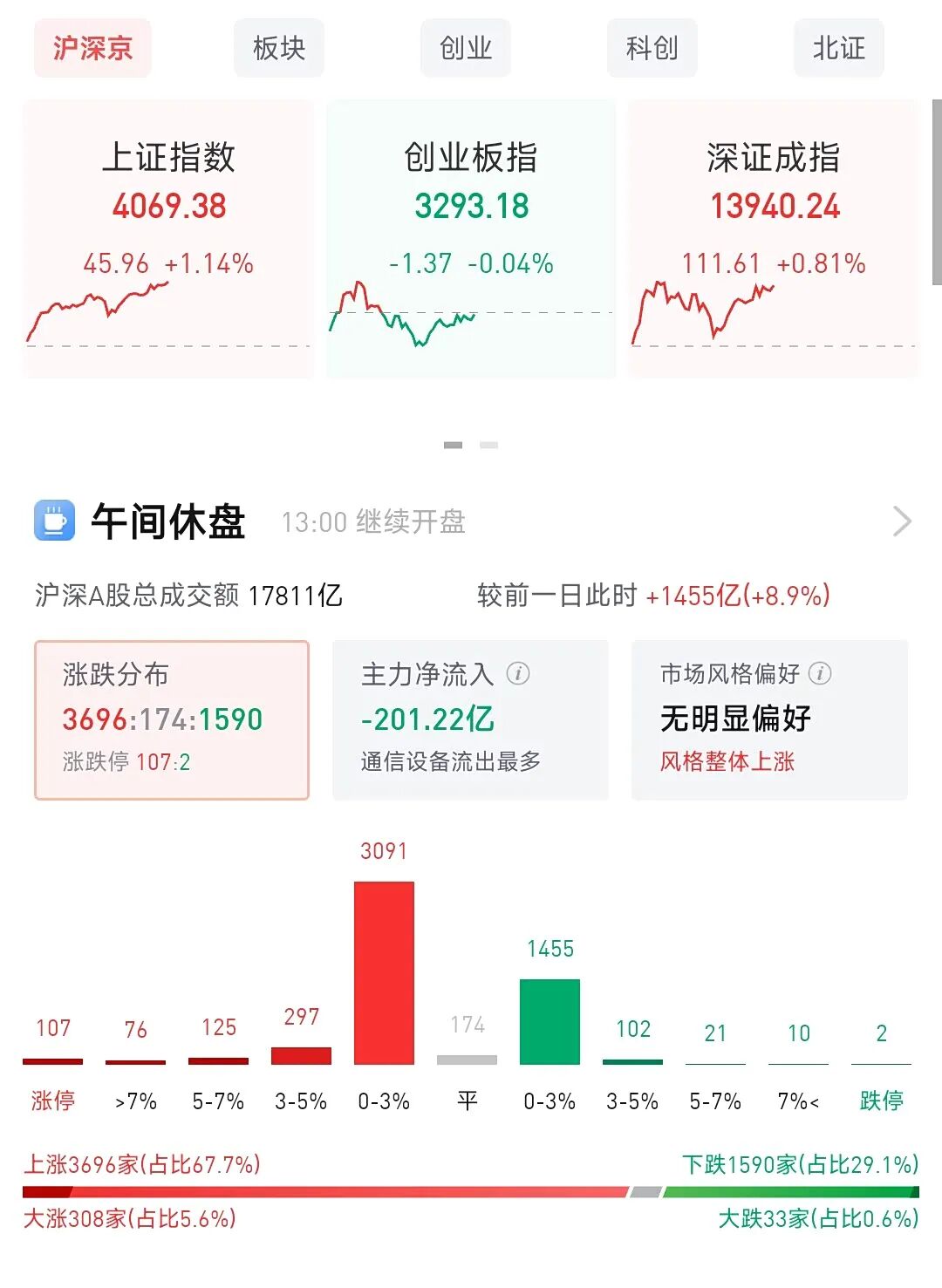Tap the first carousel indicator dot
This screenshot has height=1288, width=942.
click(452, 446)
